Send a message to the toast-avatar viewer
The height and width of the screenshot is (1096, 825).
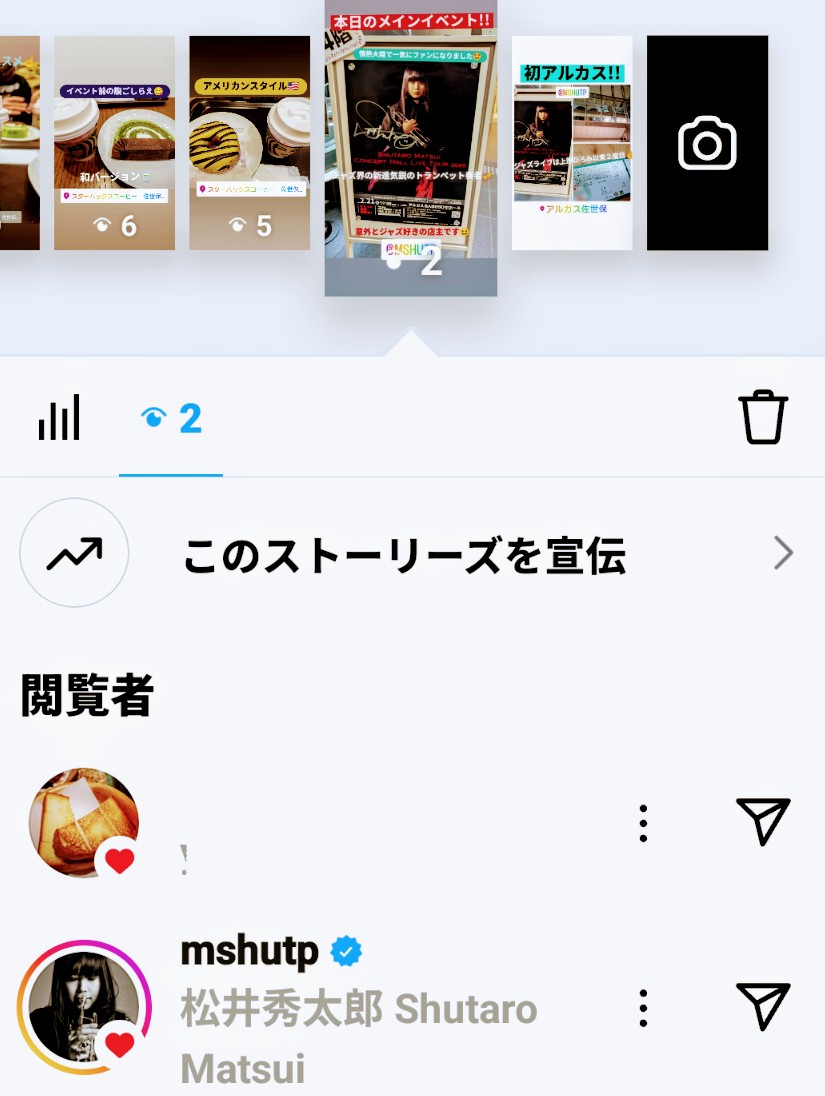[763, 821]
